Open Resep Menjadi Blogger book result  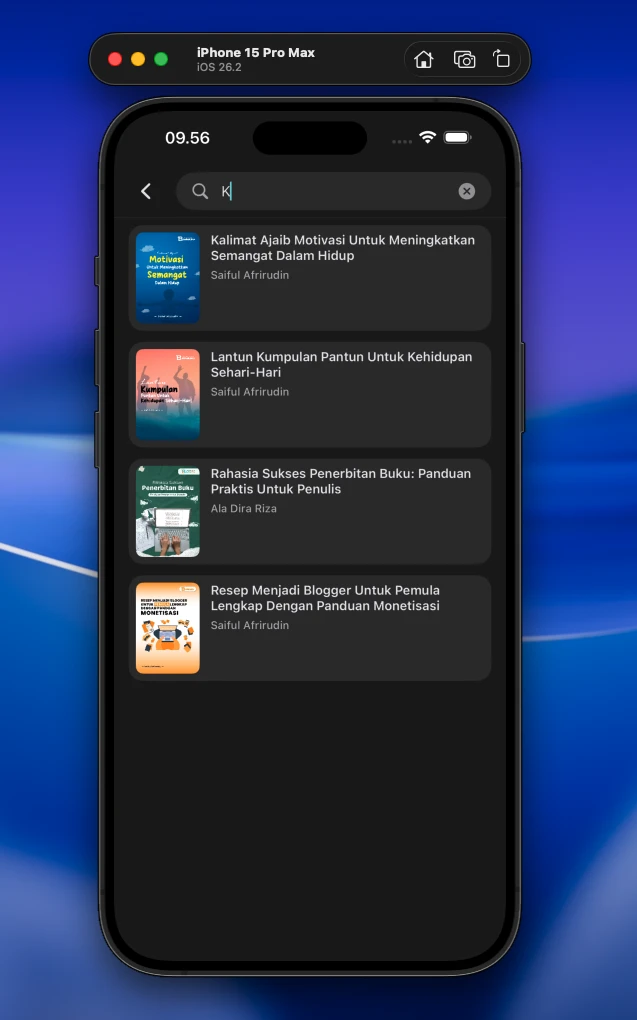pyautogui.click(x=310, y=627)
